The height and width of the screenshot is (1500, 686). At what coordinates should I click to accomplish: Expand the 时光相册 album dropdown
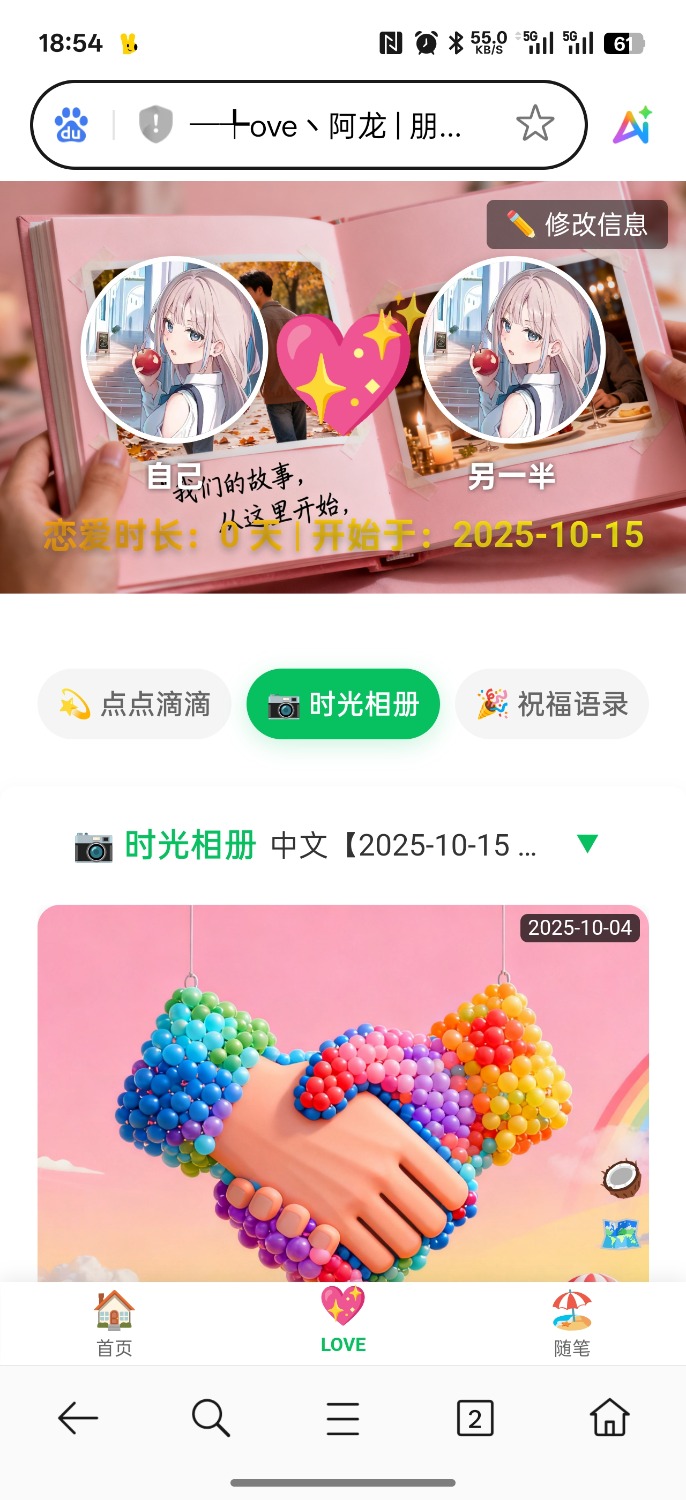tap(588, 845)
